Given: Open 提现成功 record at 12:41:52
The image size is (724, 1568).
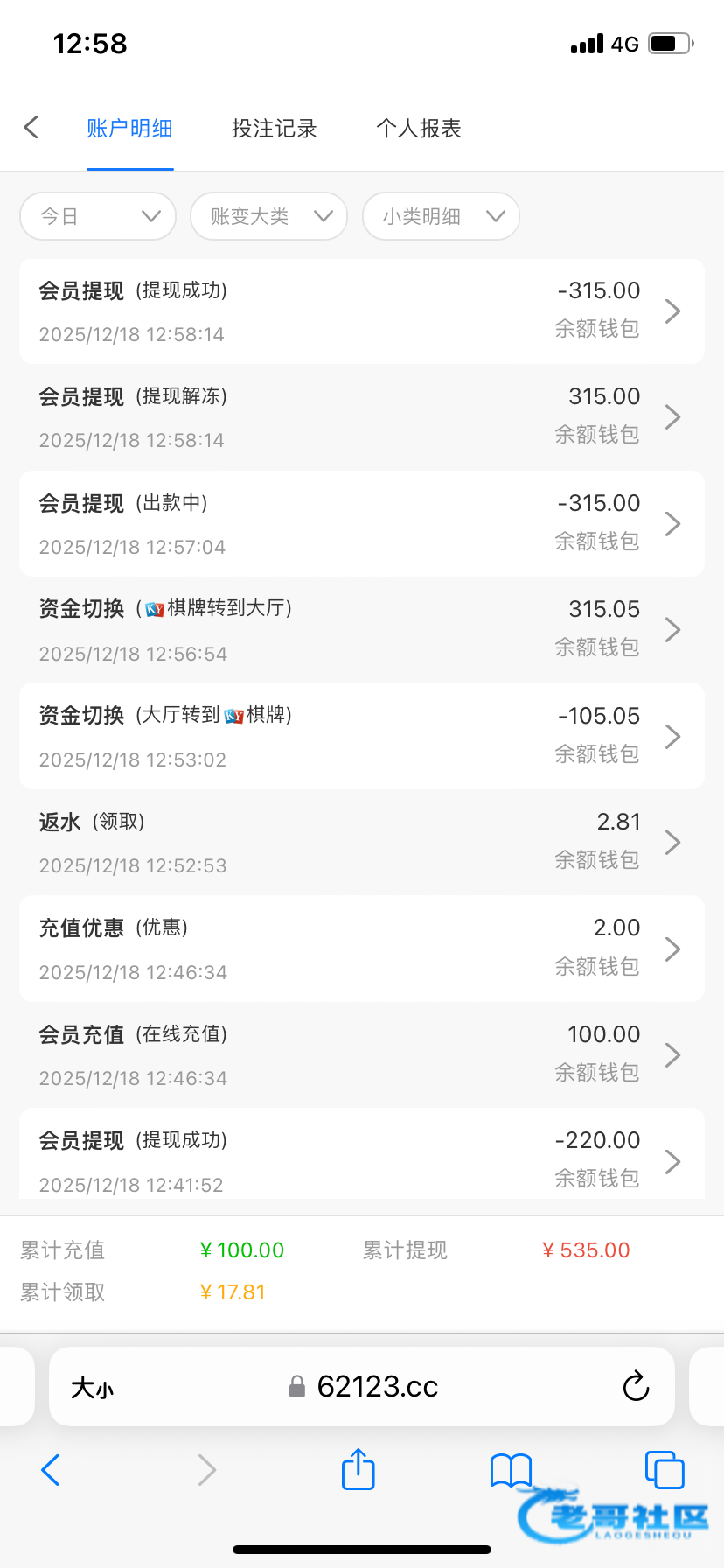Looking at the screenshot, I should (362, 1159).
